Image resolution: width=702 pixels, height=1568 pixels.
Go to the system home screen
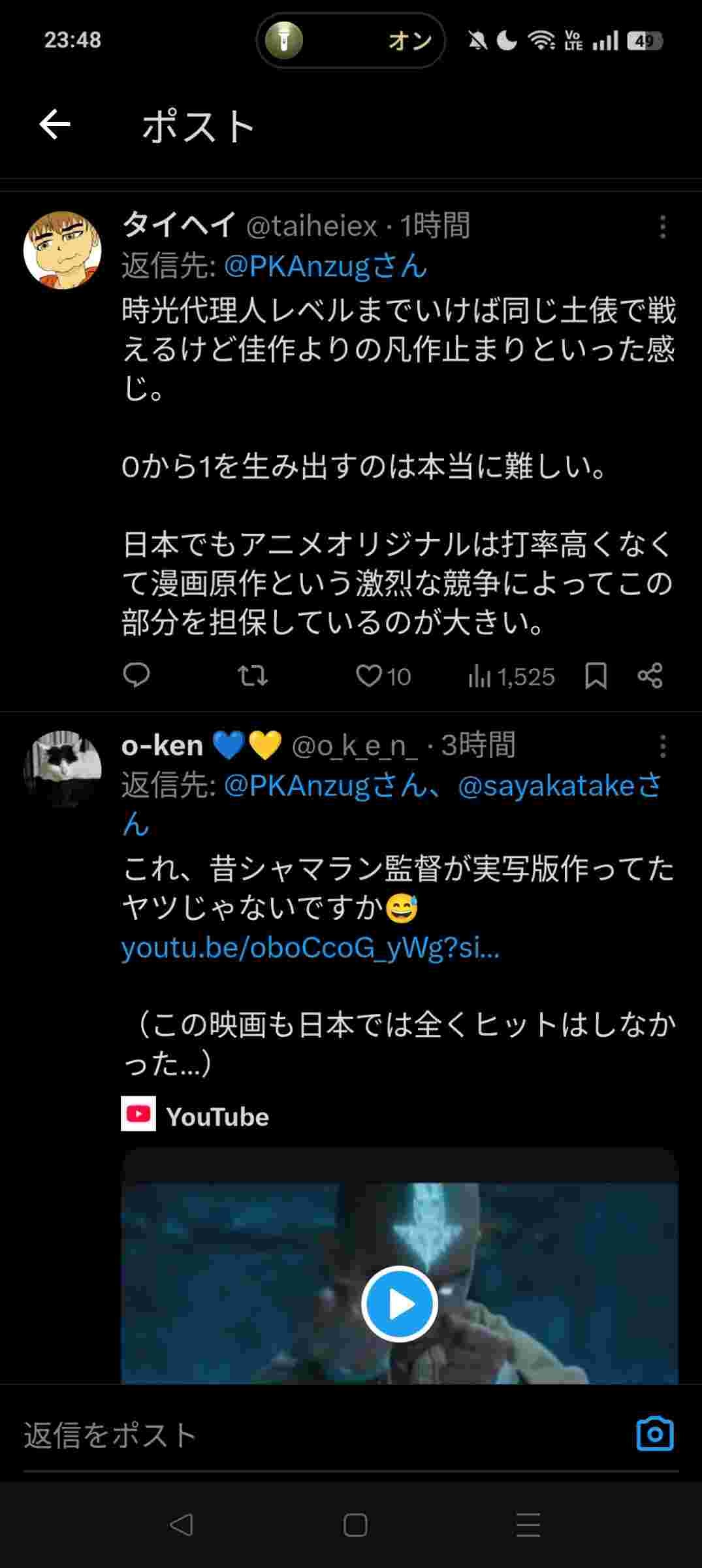click(355, 1525)
